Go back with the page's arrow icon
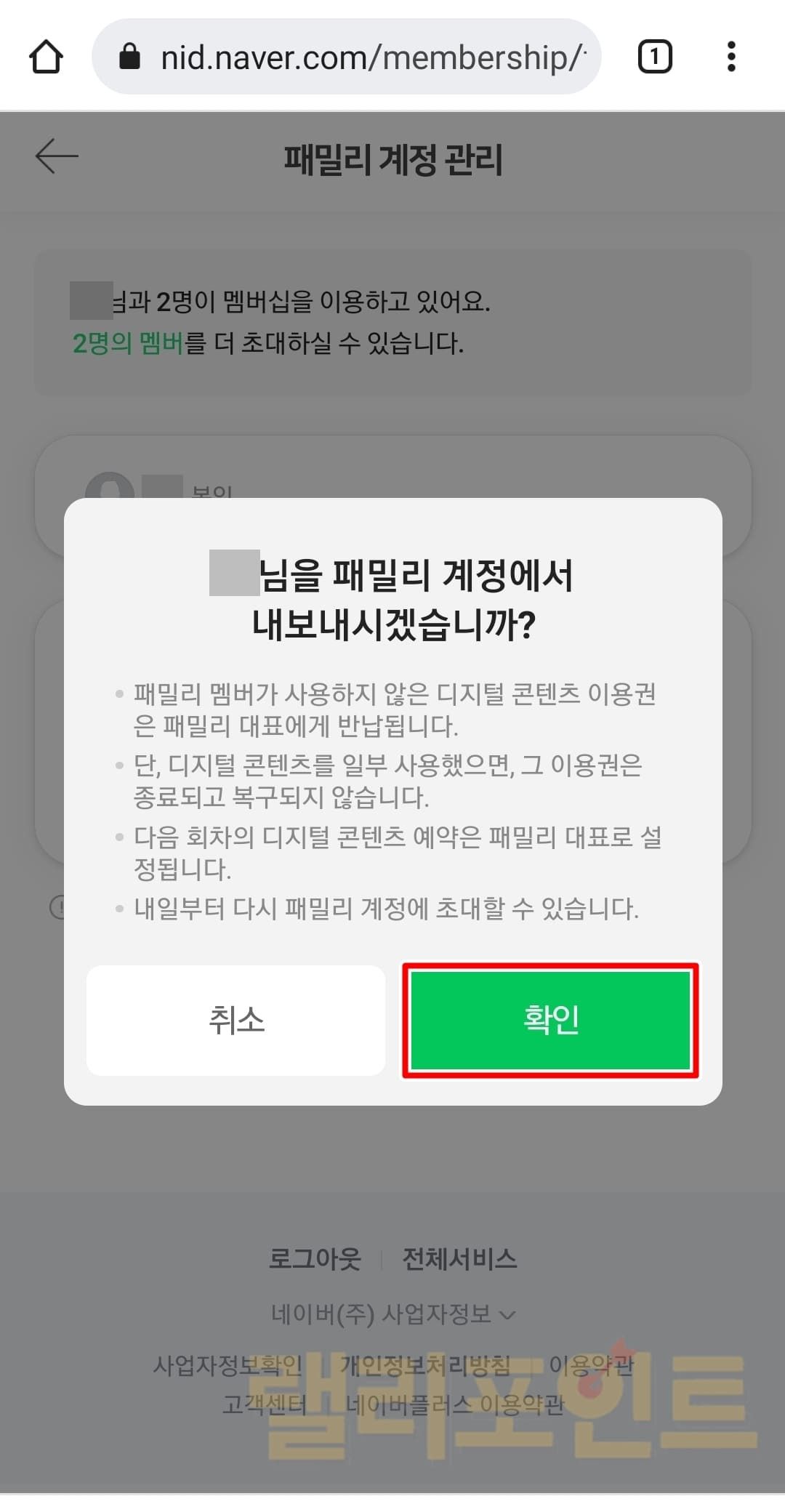 [x=57, y=156]
